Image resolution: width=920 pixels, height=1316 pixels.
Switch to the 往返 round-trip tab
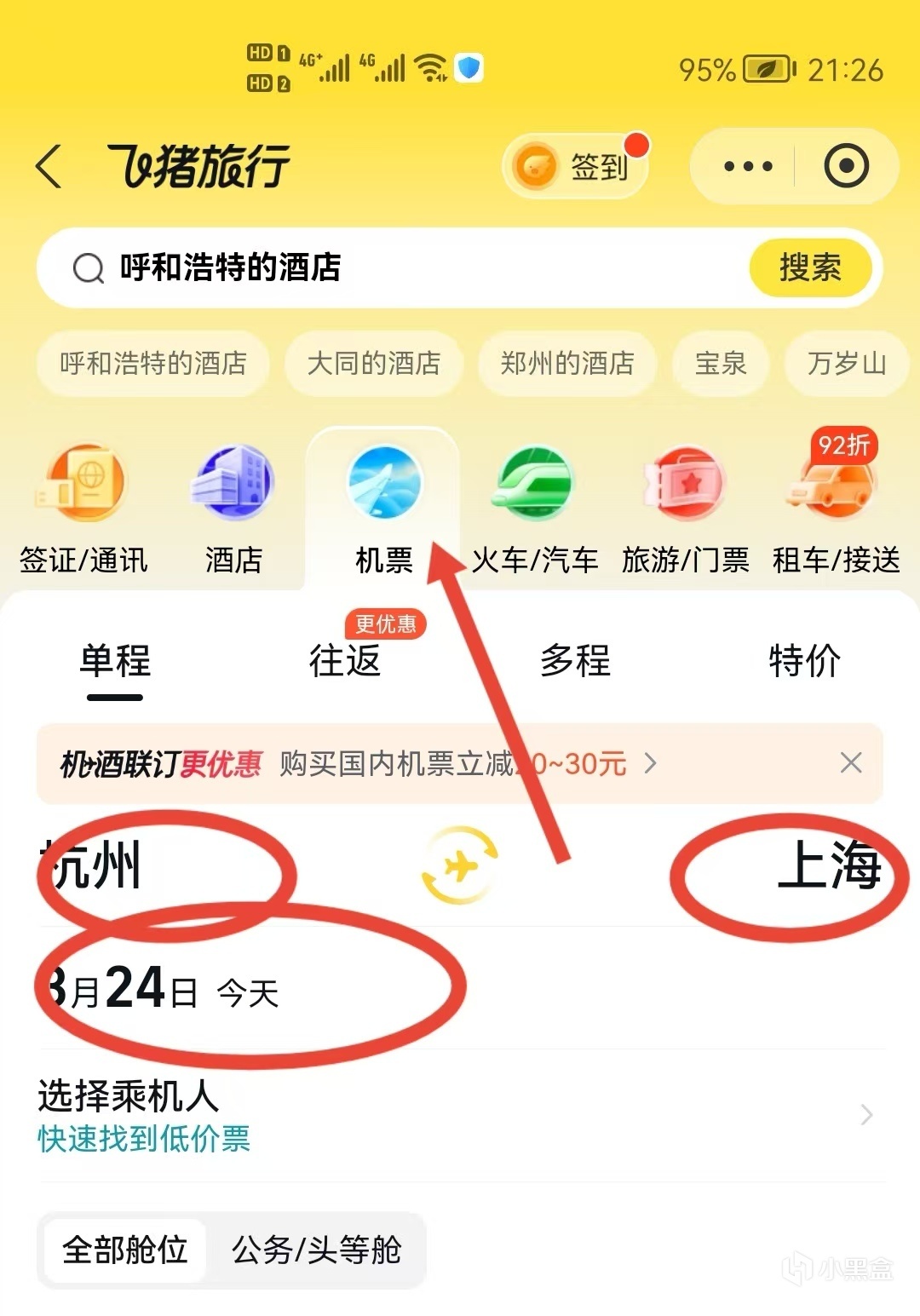click(345, 661)
